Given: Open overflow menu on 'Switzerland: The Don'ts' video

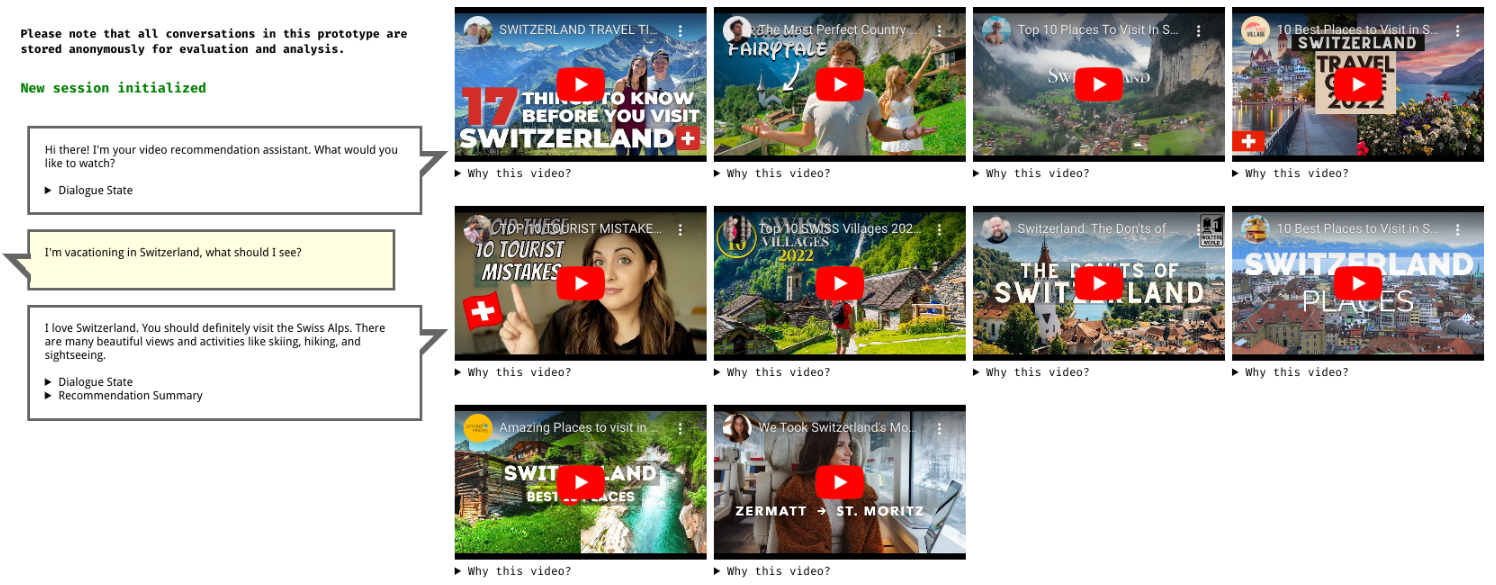Looking at the screenshot, I should [1198, 230].
